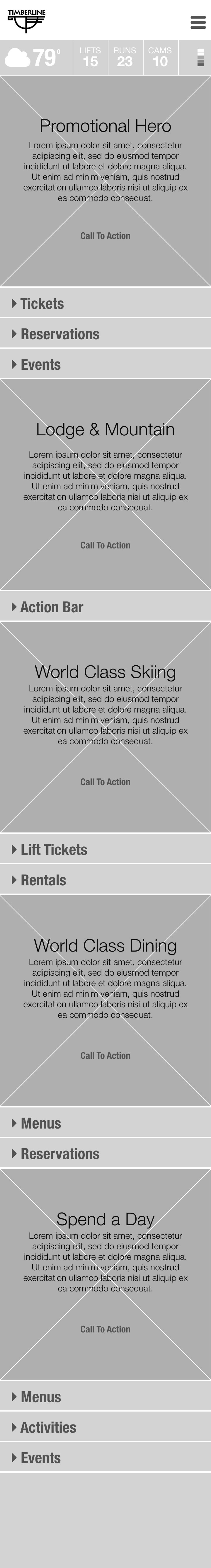This screenshot has height=1568, width=211.
Task: Expand the Lift Tickets row
Action: pyautogui.click(x=53, y=849)
